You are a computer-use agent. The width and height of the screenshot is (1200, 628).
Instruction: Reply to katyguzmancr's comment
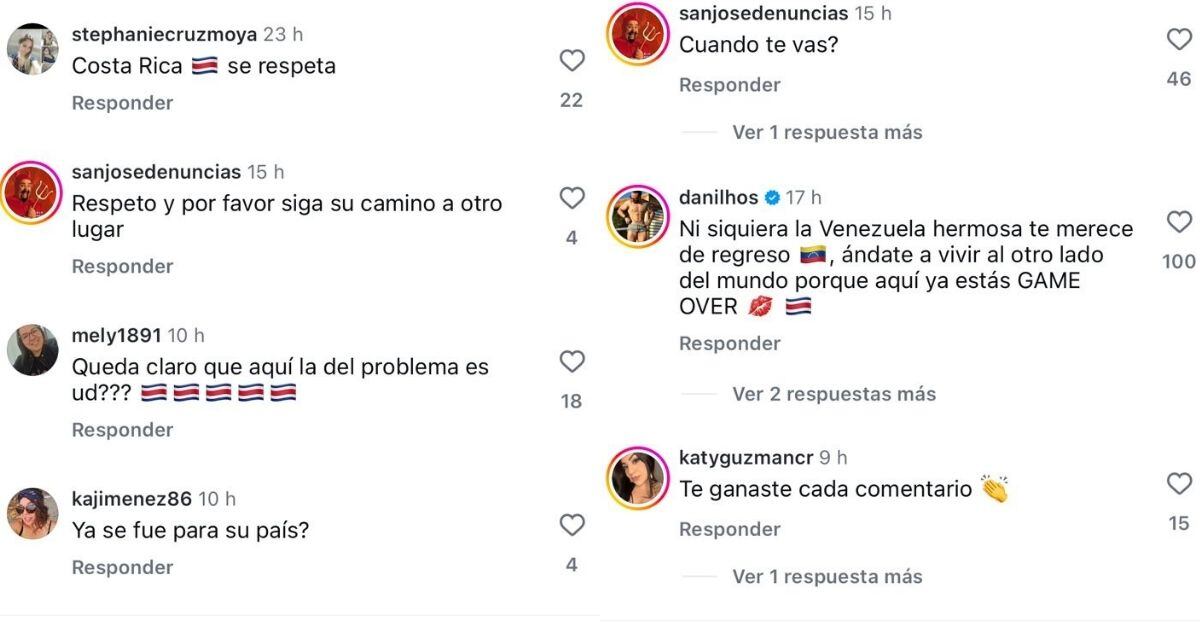pos(729,529)
